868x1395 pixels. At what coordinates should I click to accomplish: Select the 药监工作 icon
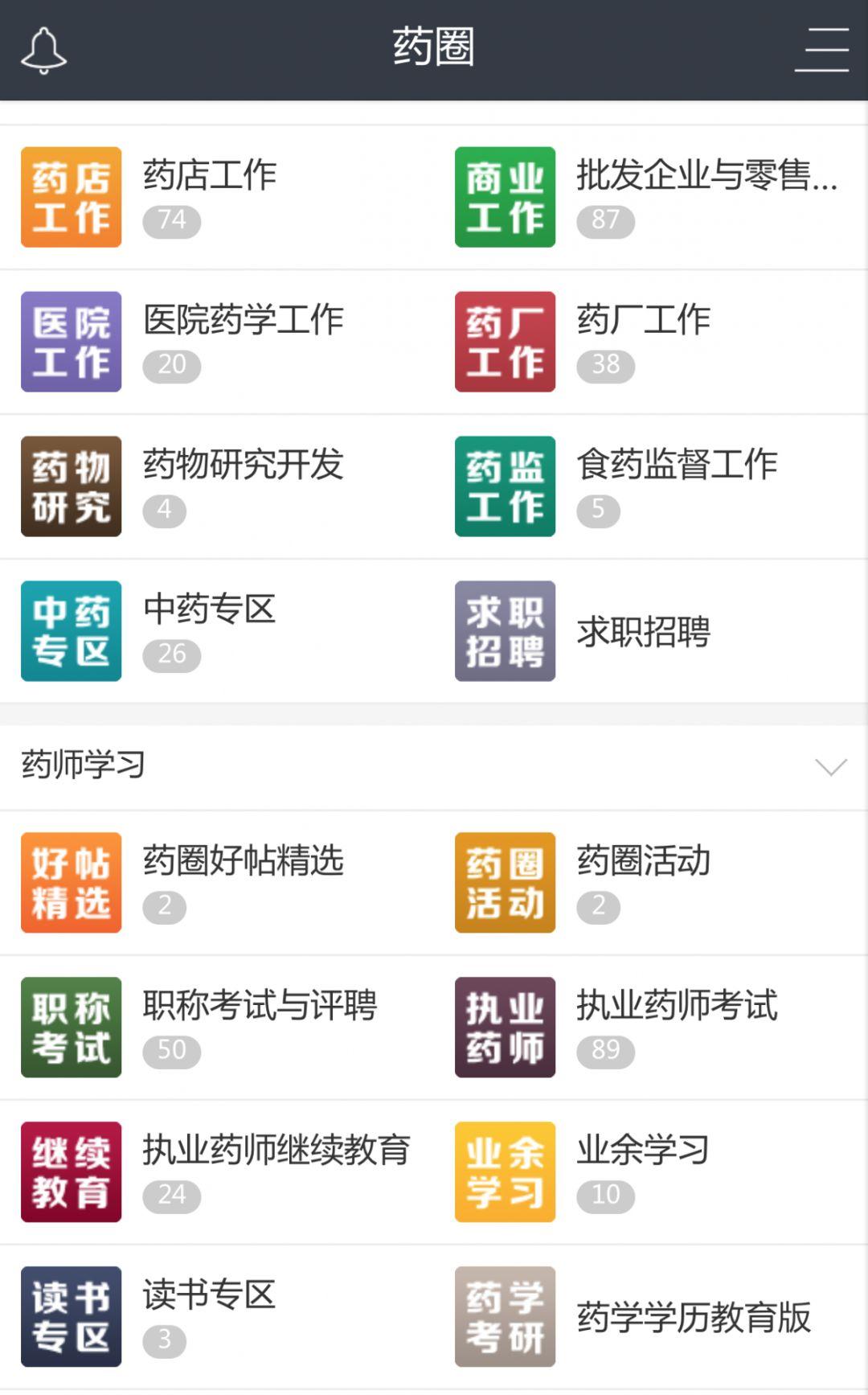click(505, 486)
